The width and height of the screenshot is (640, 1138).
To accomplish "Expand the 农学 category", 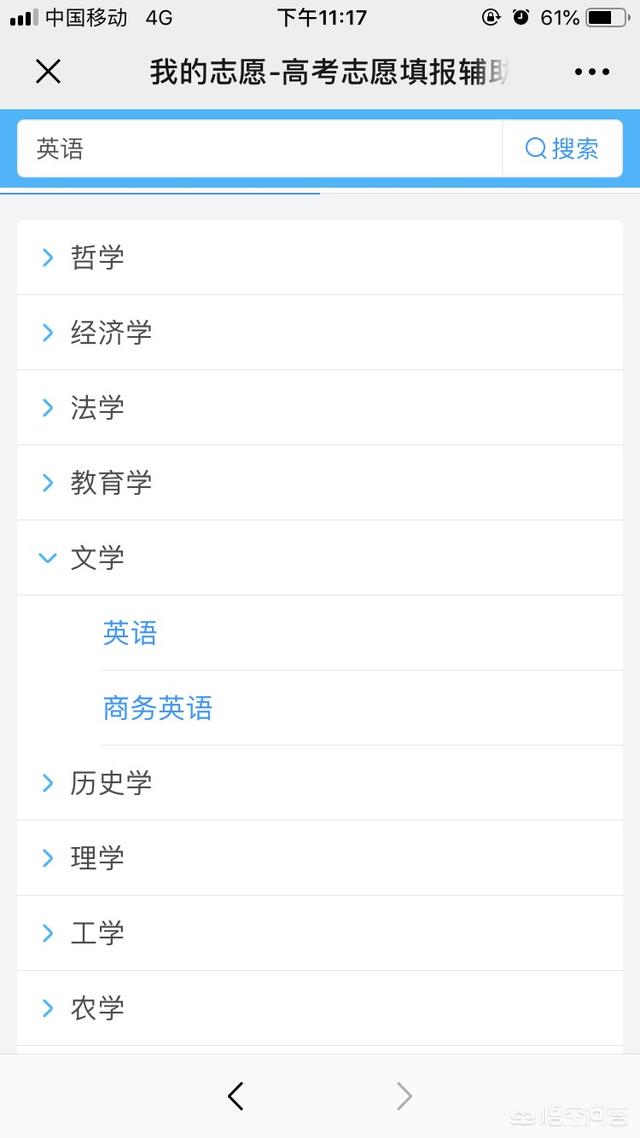I will (x=320, y=1009).
